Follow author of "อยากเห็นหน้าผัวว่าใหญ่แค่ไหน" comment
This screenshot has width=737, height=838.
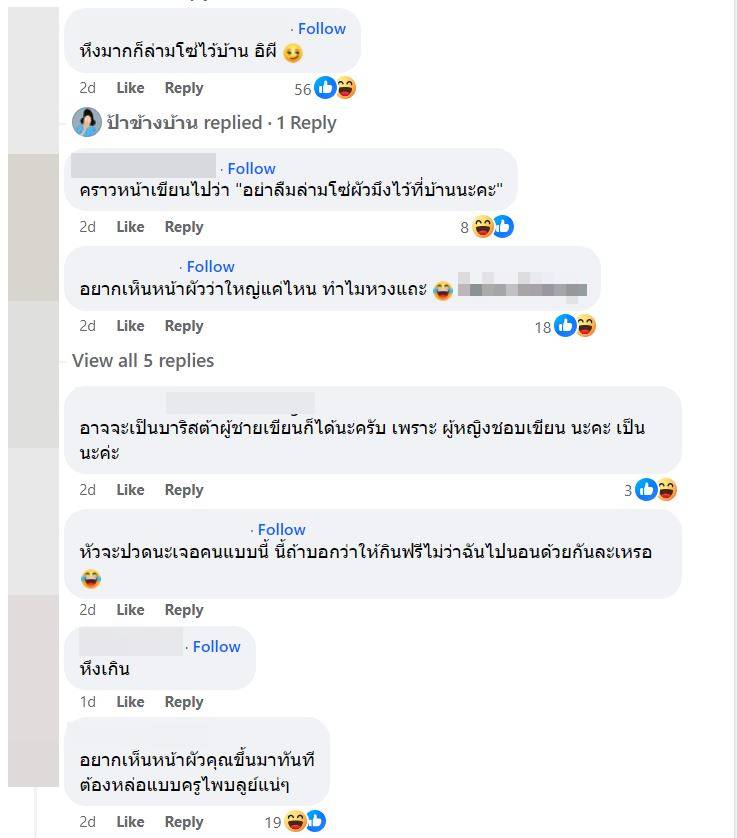point(210,267)
